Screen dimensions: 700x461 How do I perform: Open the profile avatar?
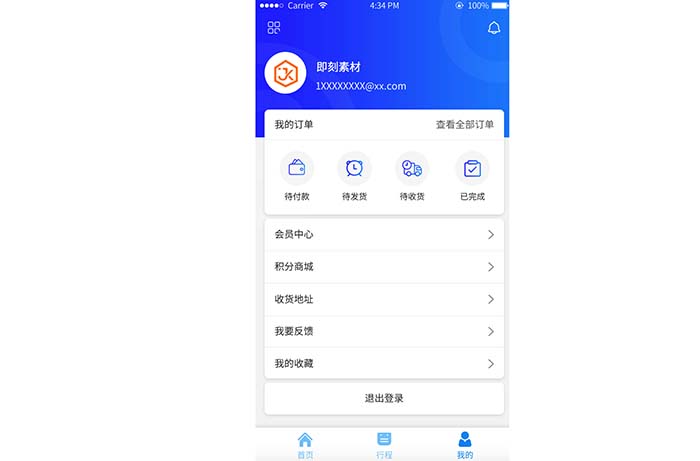[285, 73]
